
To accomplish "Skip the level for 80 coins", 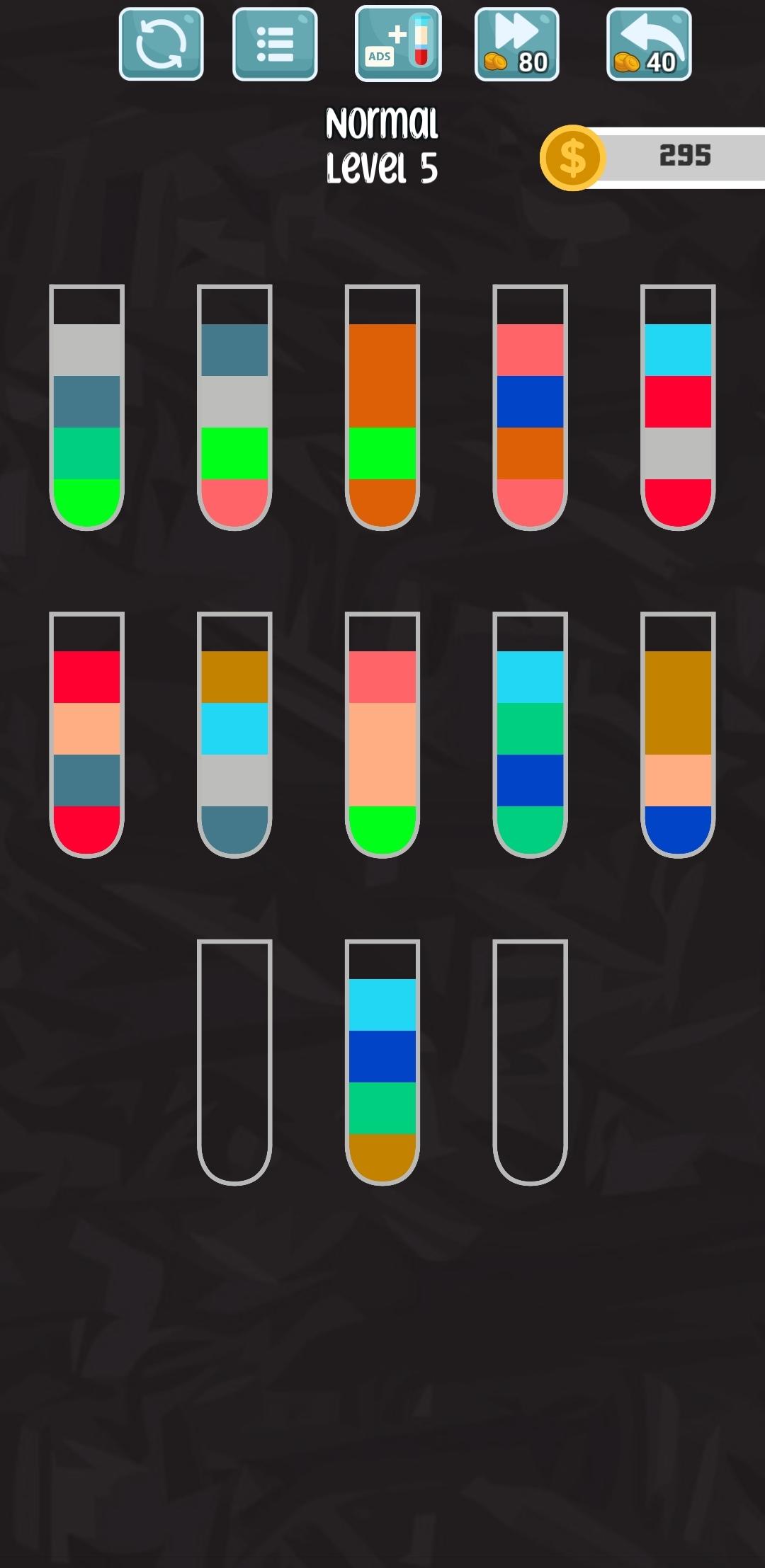I will click(516, 44).
